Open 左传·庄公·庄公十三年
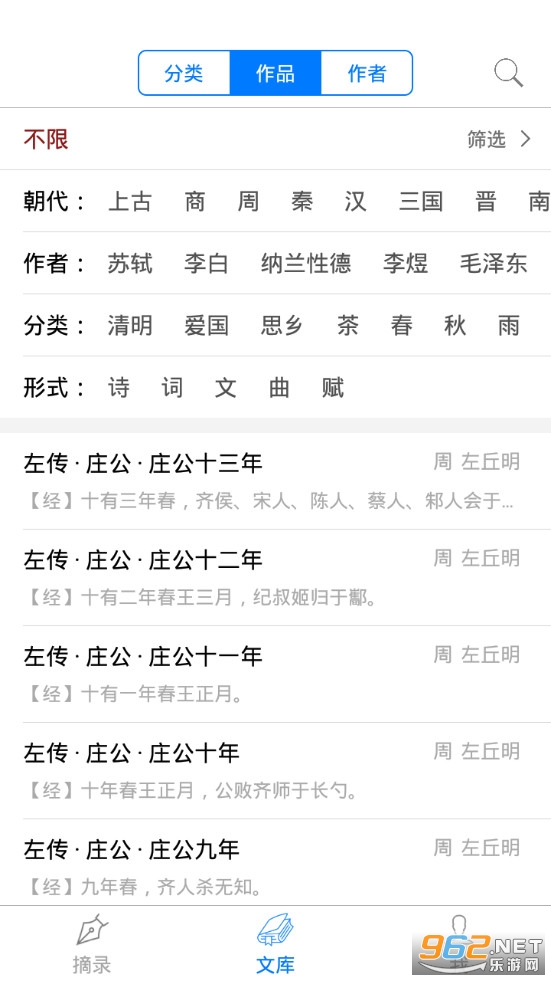Image resolution: width=551 pixels, height=981 pixels. 275,482
